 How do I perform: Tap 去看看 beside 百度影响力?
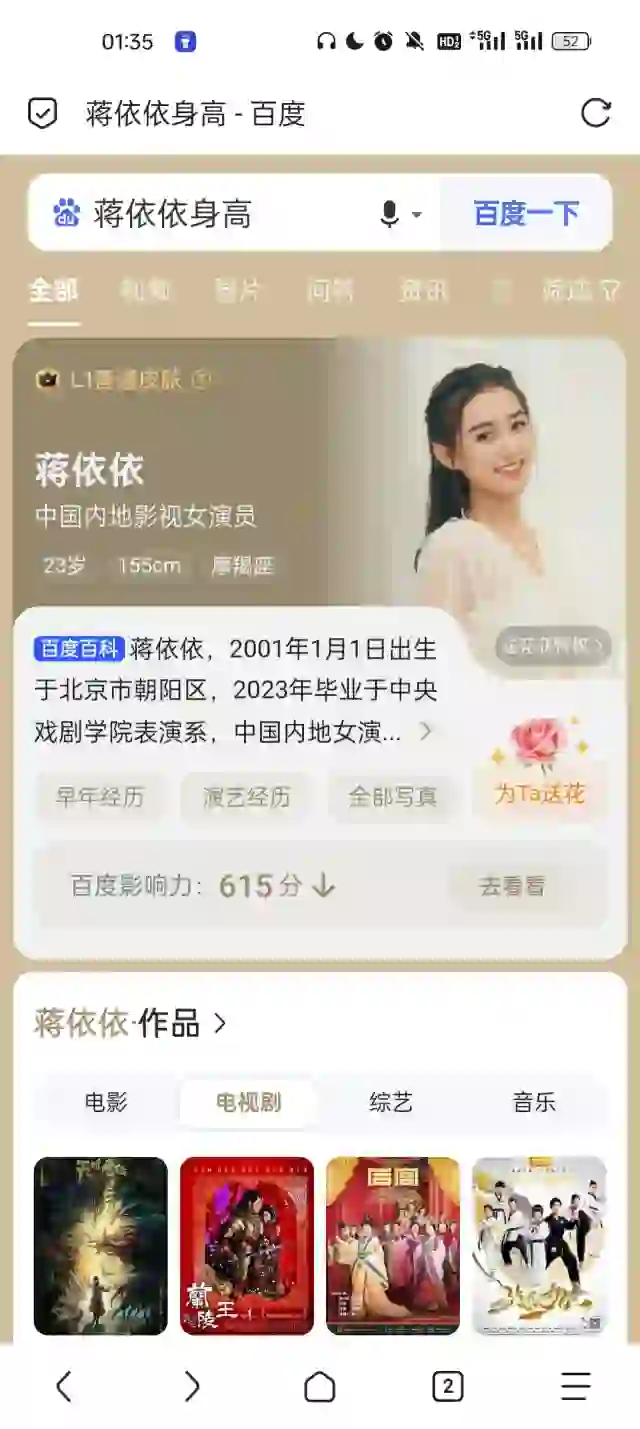pyautogui.click(x=512, y=886)
